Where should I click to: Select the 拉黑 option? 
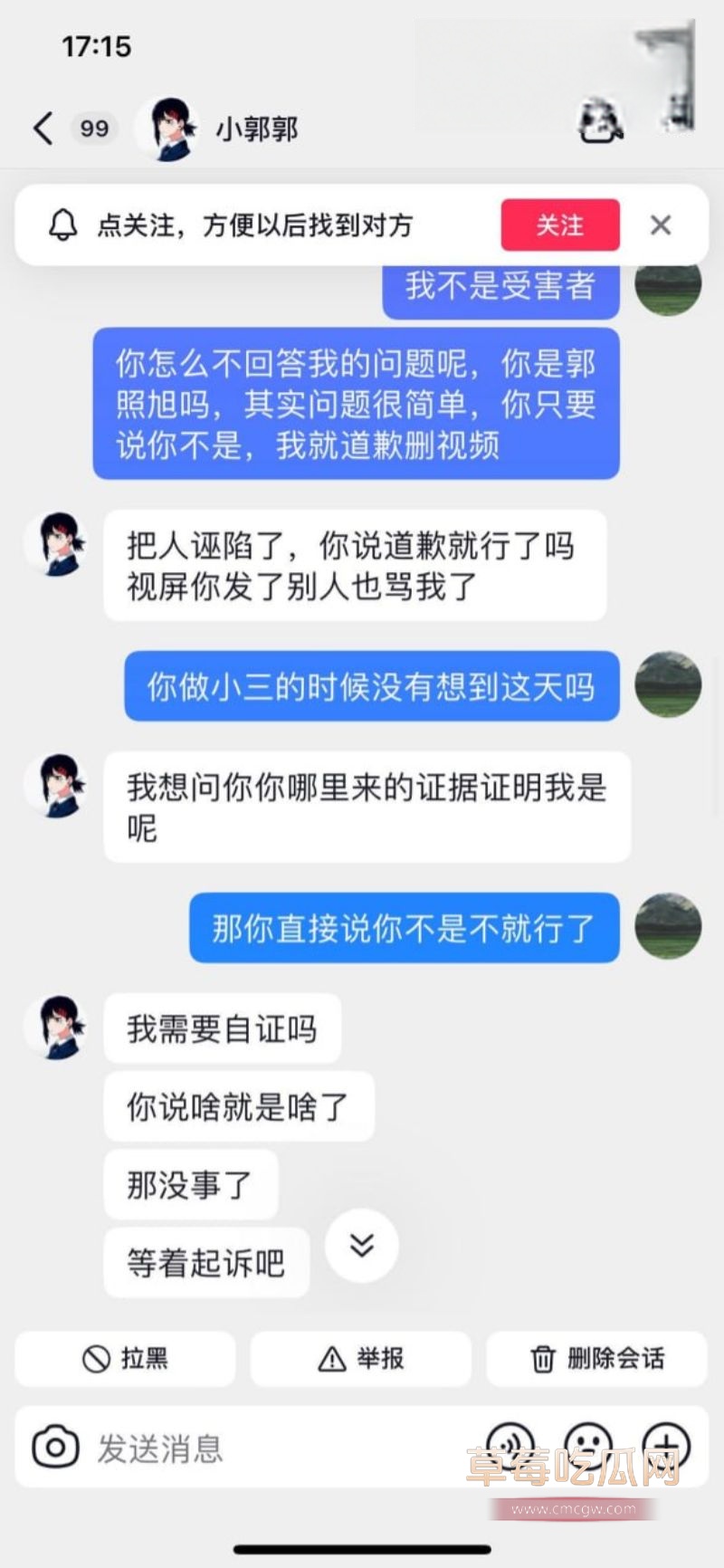coord(126,1358)
